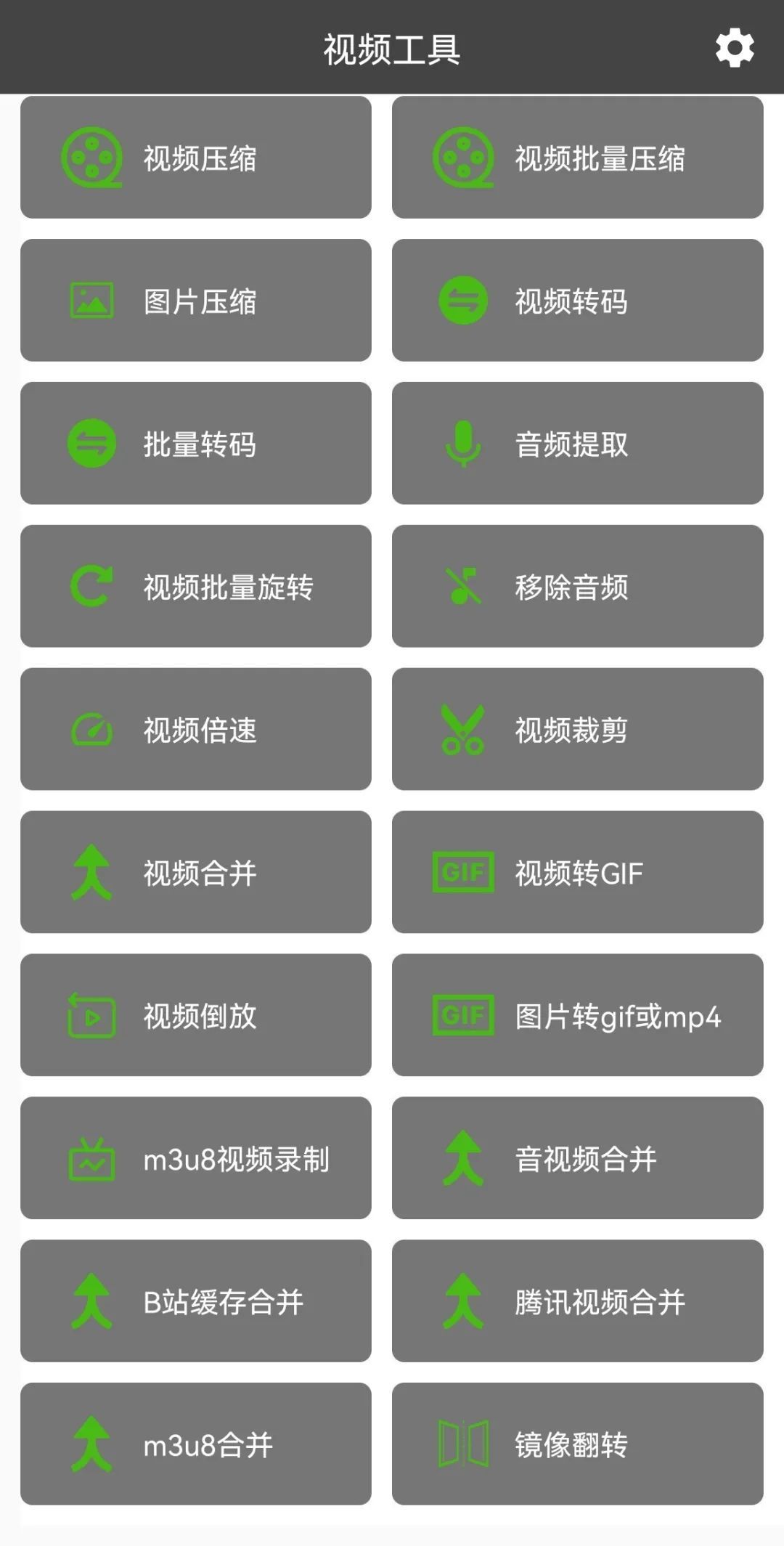784x1546 pixels.
Task: Open 视频压缩 tool
Action: click(x=196, y=158)
